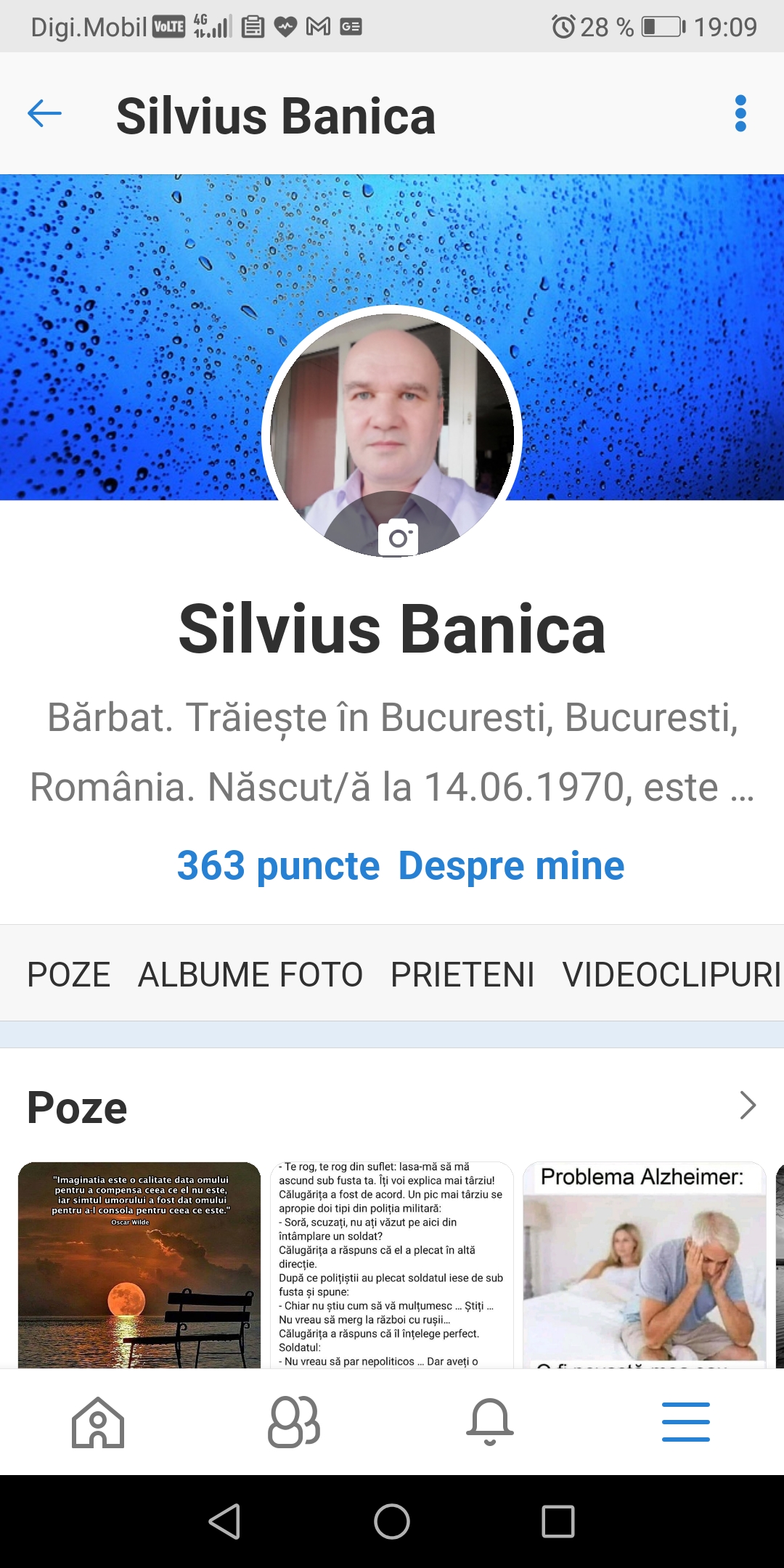Open the Problema Alzheimer photo
Image resolution: width=784 pixels, height=1568 pixels.
pyautogui.click(x=644, y=1265)
